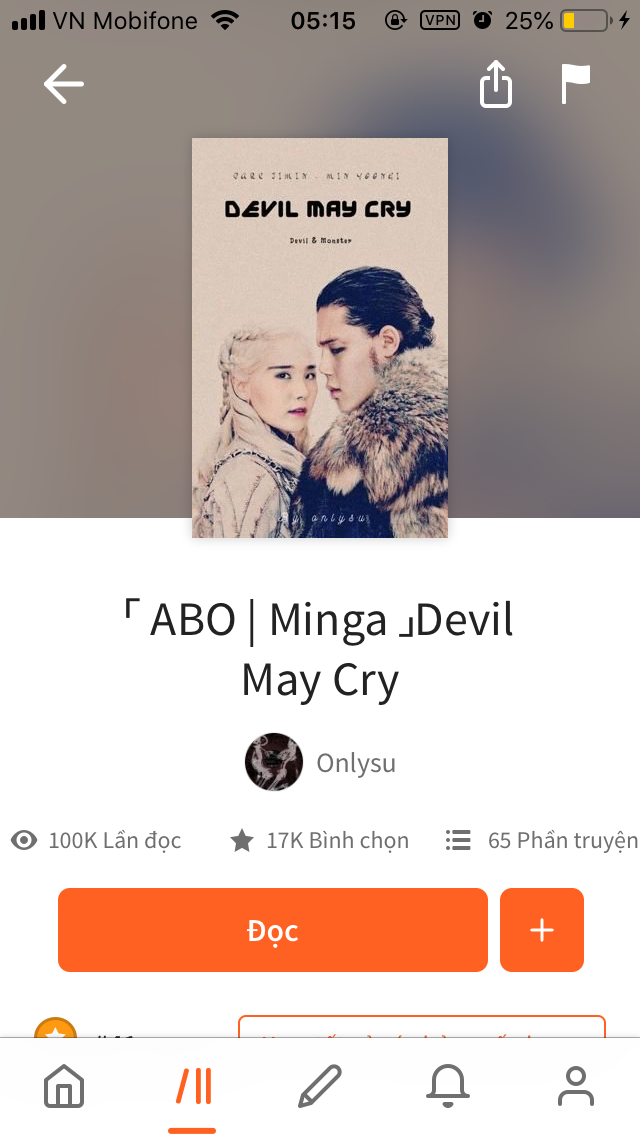Go to the Profile tab
The image size is (640, 1136).
coord(576,1086)
